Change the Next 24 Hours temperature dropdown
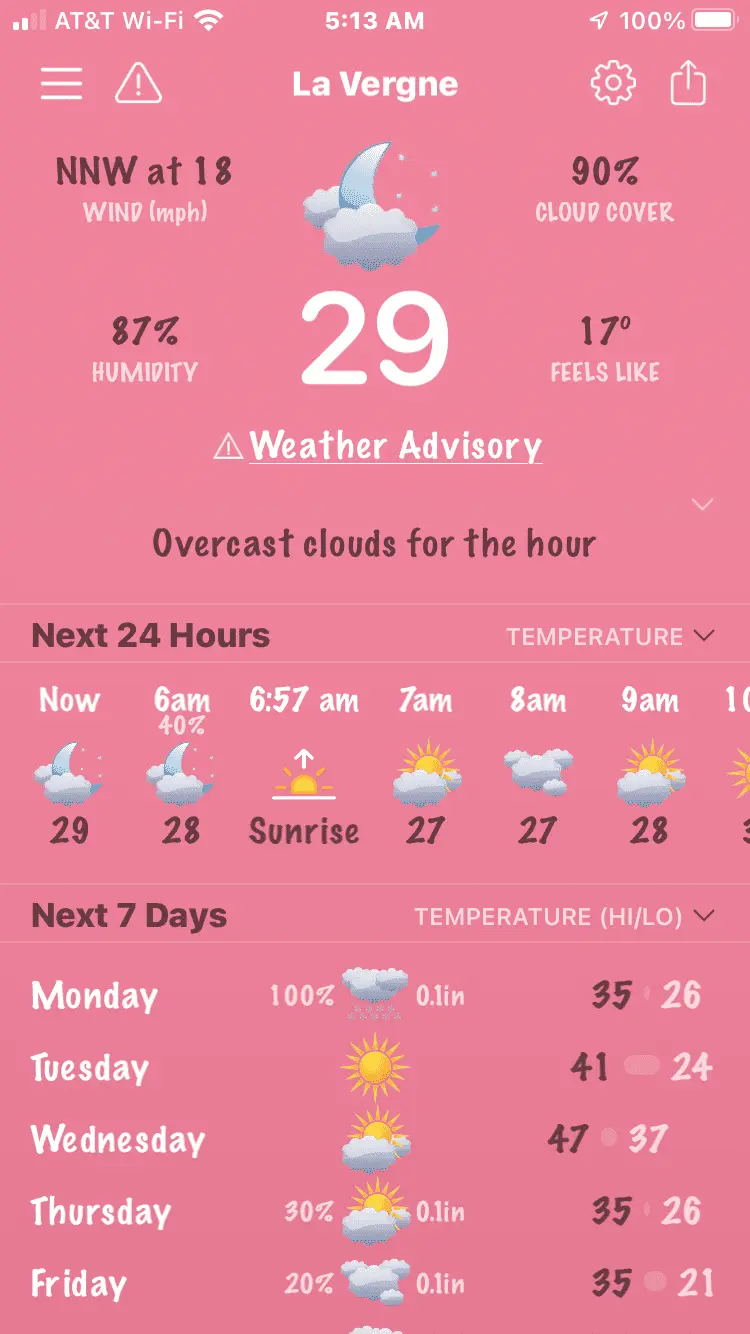This screenshot has width=750, height=1334. (610, 637)
